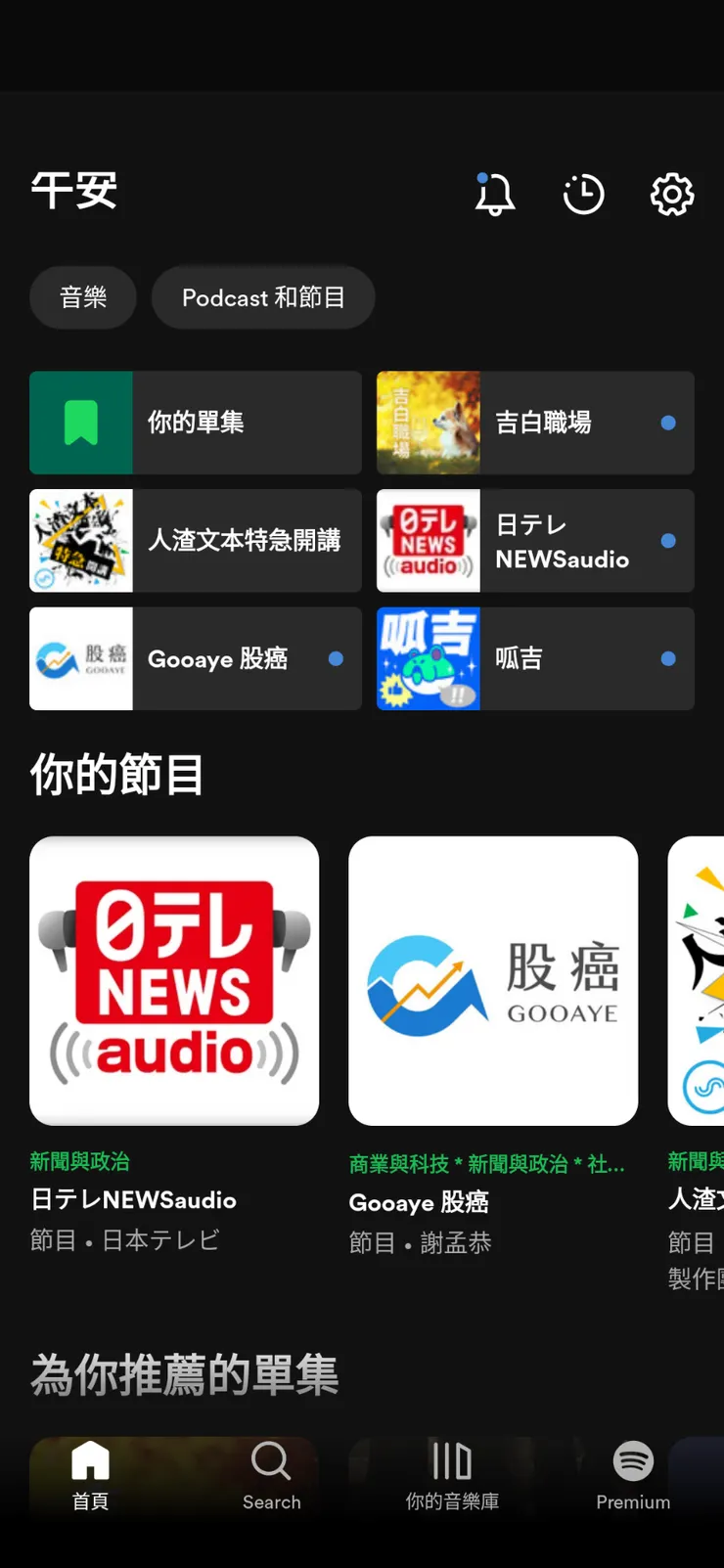Viewport: 724px width, 1568px height.
Task: Open the Premium tab with the Spotify logo
Action: pyautogui.click(x=633, y=1475)
